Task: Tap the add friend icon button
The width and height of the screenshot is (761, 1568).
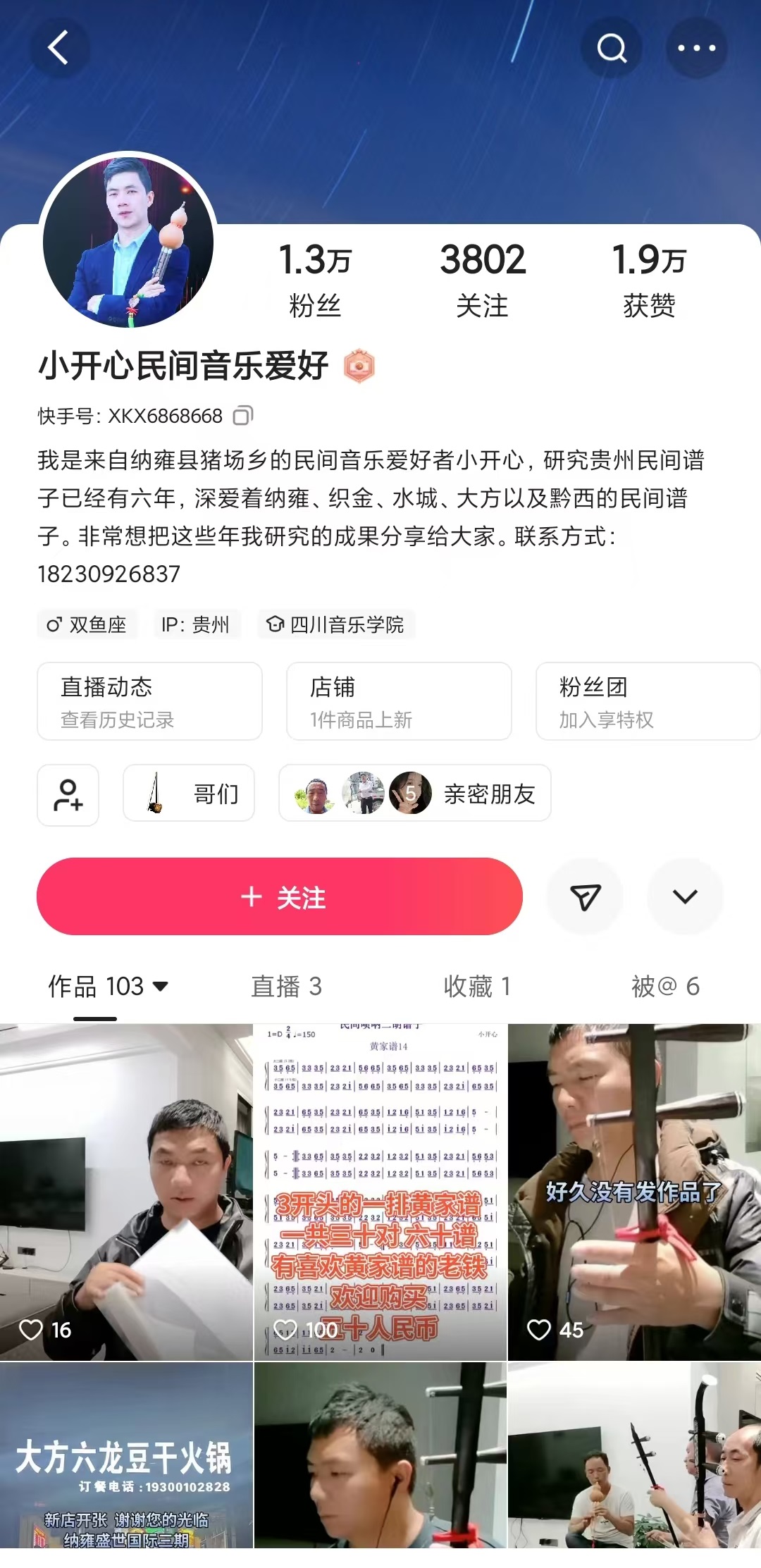Action: [x=68, y=794]
